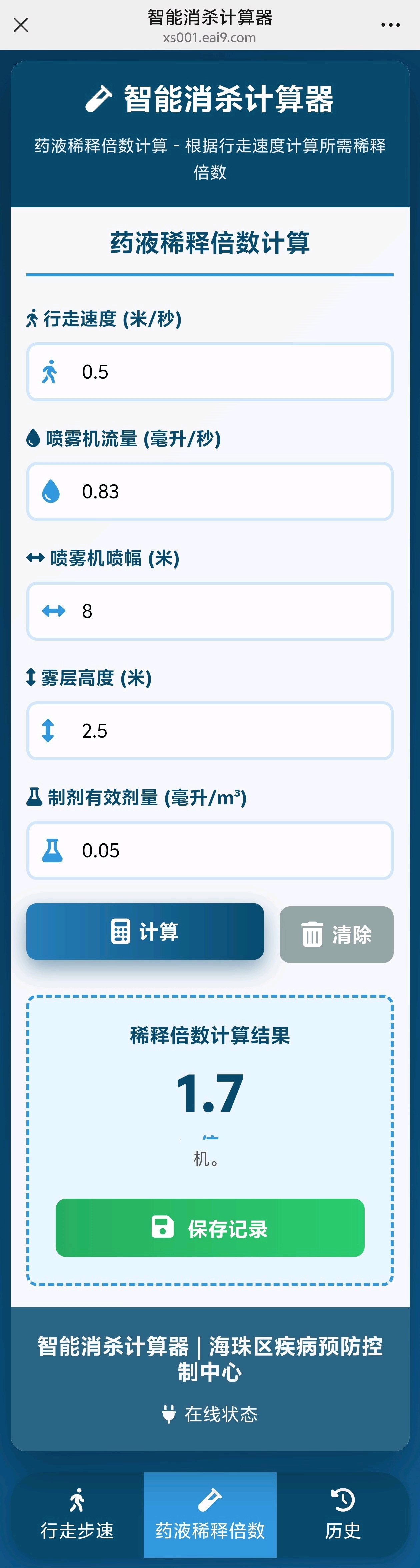Open the three-dot overflow menu
The width and height of the screenshot is (420, 1568).
(x=390, y=25)
